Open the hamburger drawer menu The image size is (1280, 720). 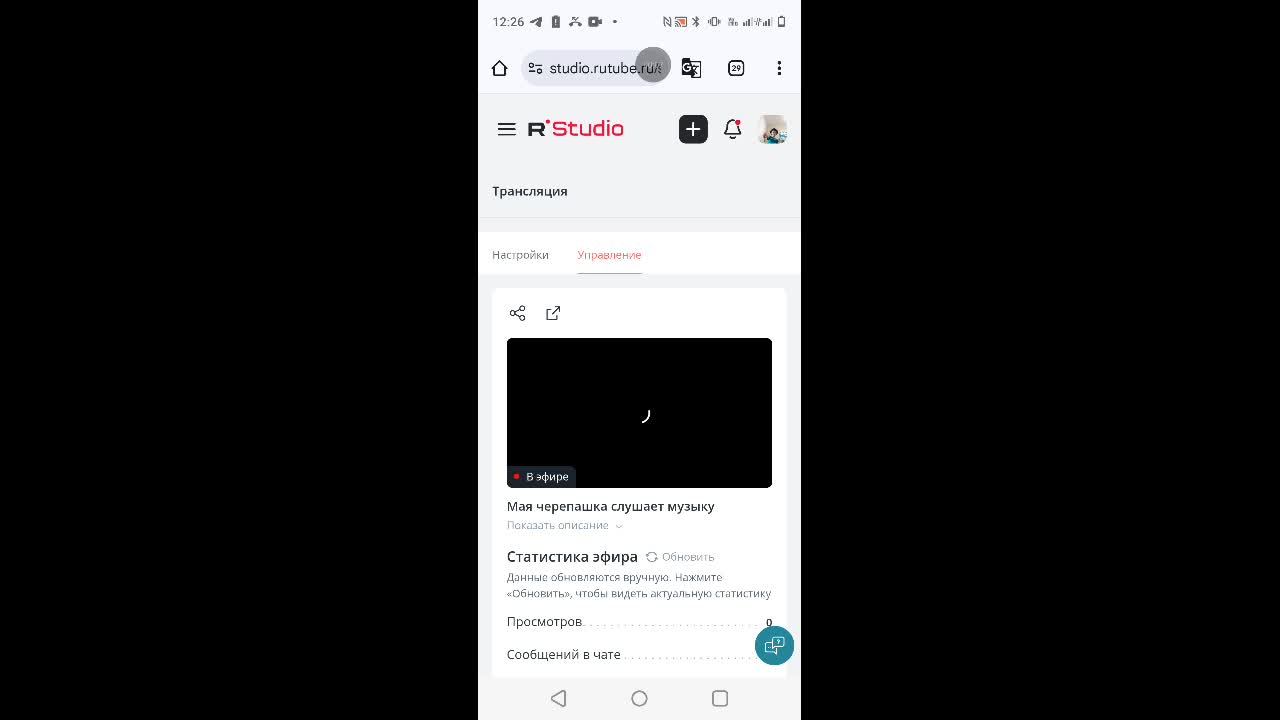click(506, 129)
